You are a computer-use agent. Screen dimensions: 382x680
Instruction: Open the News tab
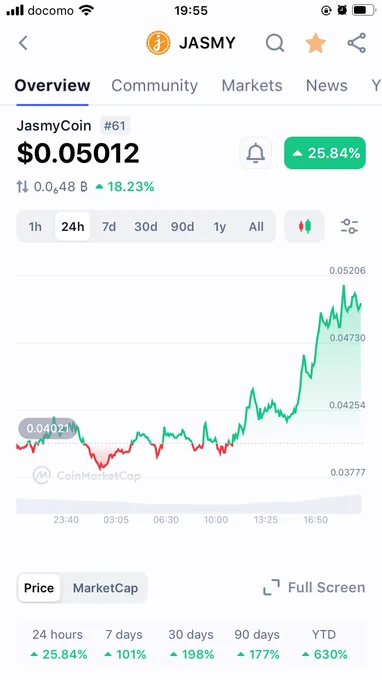click(326, 85)
